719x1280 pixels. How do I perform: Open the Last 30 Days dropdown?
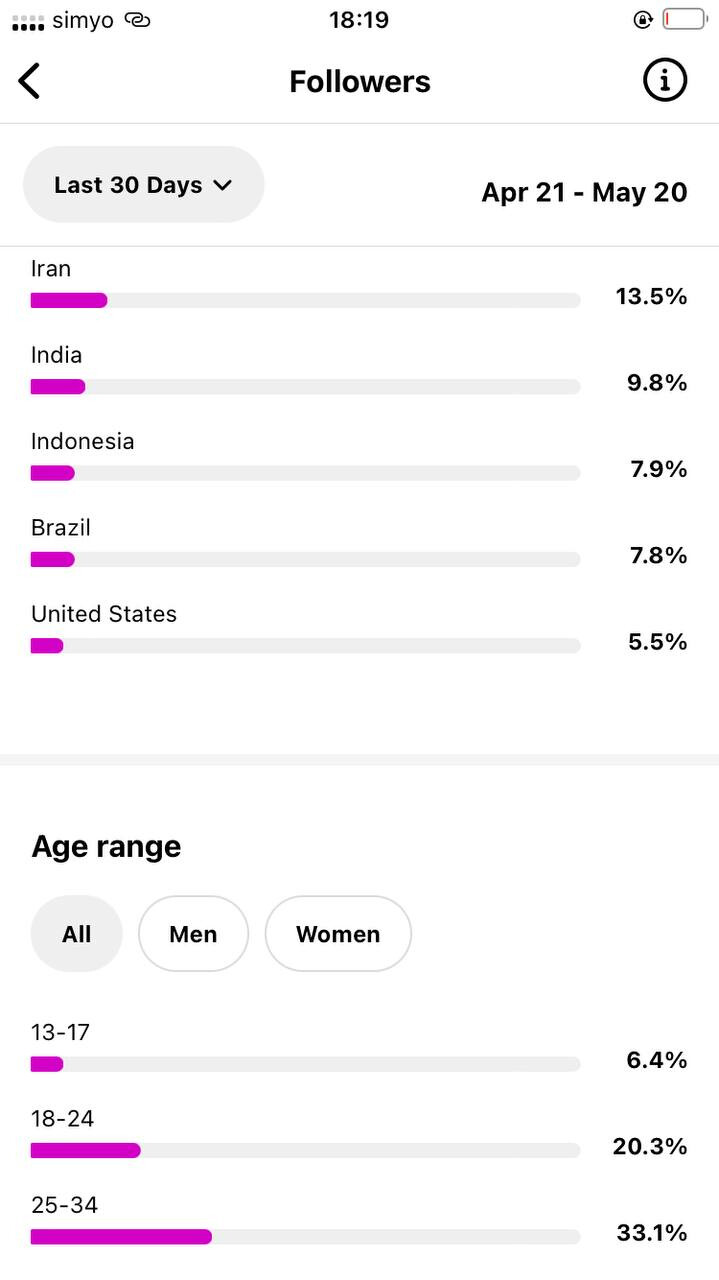tap(143, 185)
